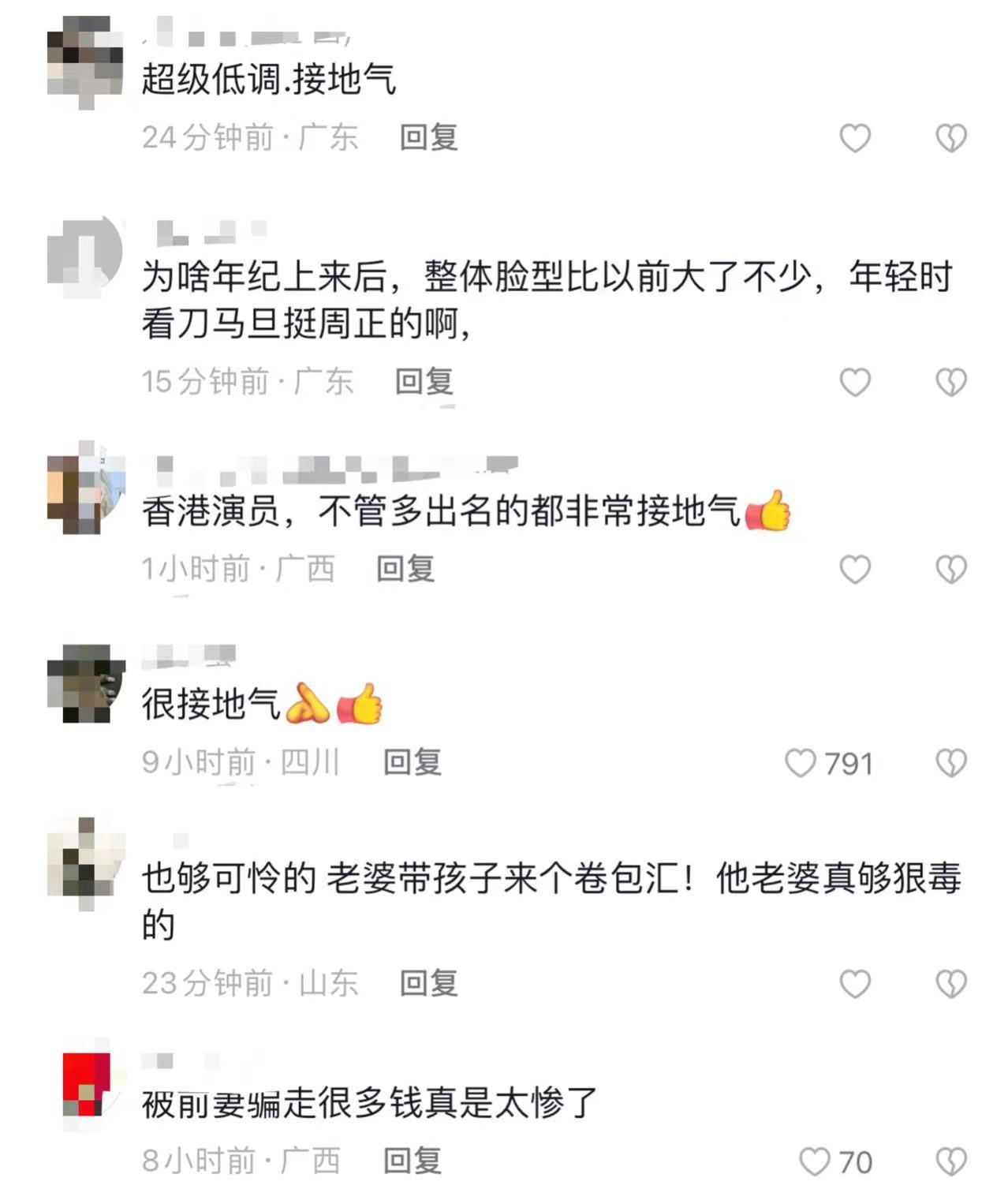Click 回复 under the 很接地气 comment
The image size is (1008, 1204).
click(411, 763)
